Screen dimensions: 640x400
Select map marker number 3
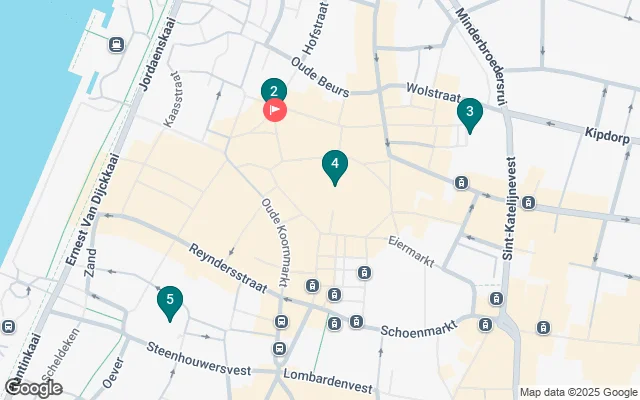click(x=469, y=114)
